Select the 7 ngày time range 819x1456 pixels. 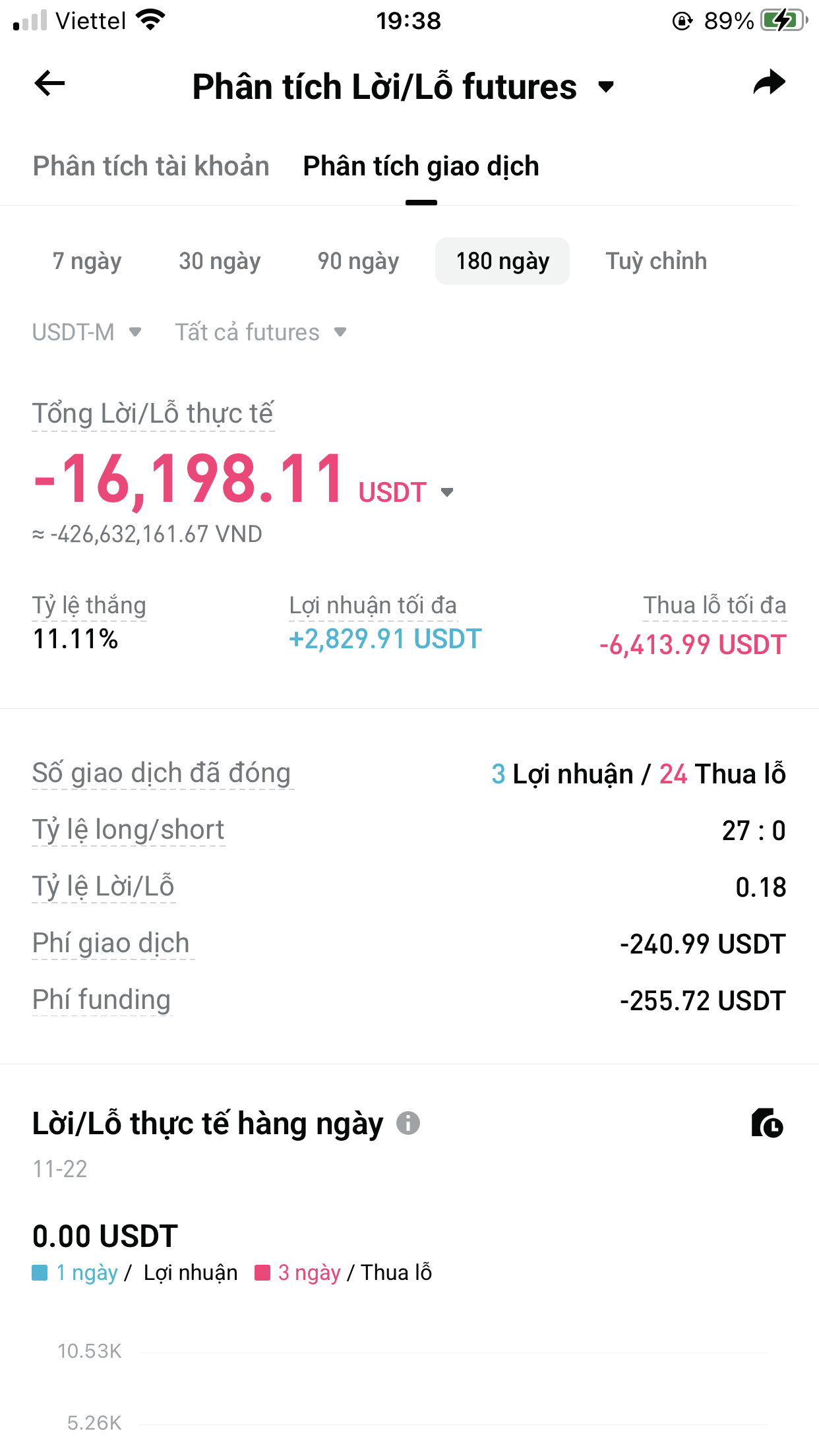point(87,261)
